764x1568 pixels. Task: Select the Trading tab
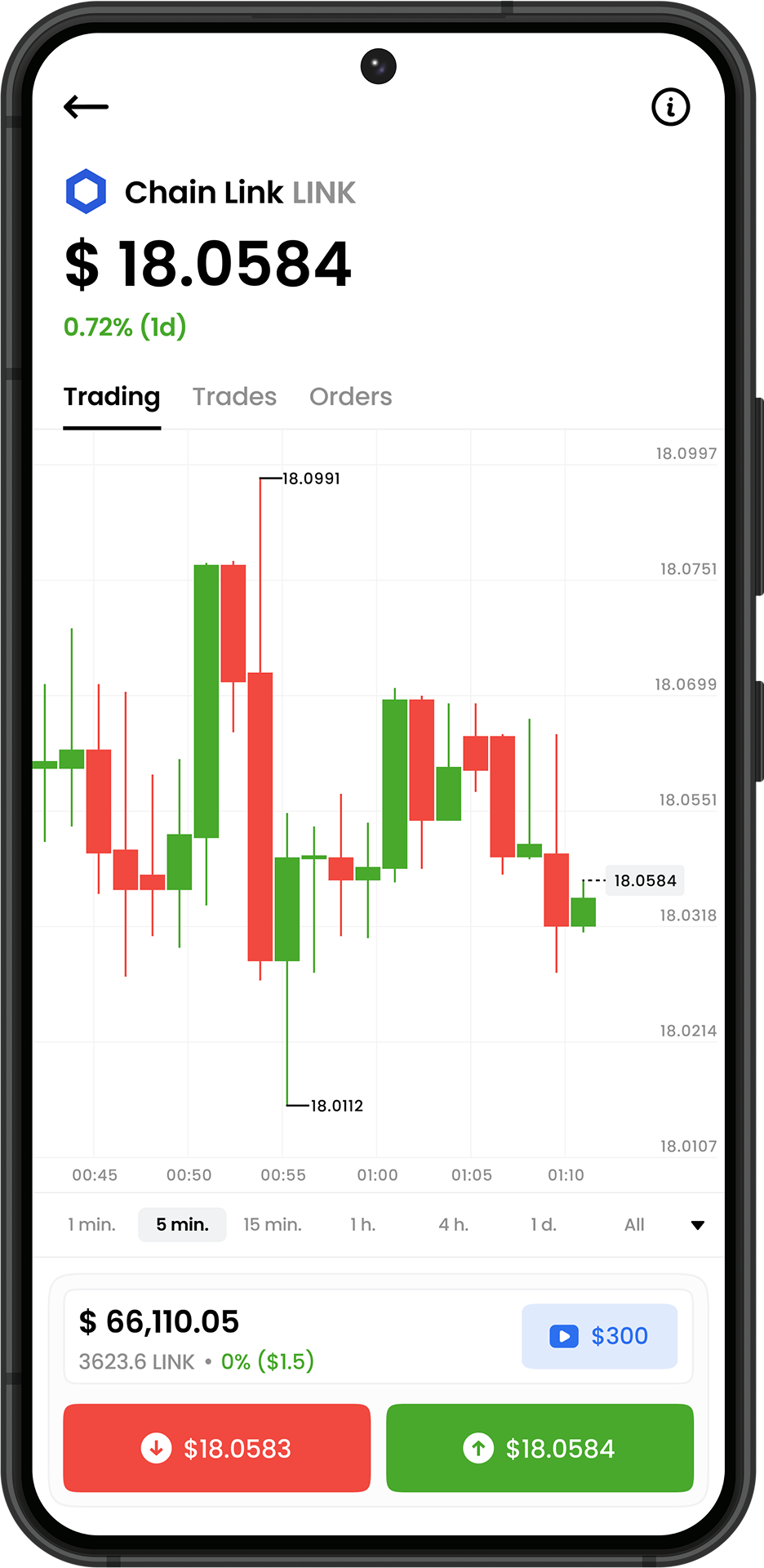112,397
